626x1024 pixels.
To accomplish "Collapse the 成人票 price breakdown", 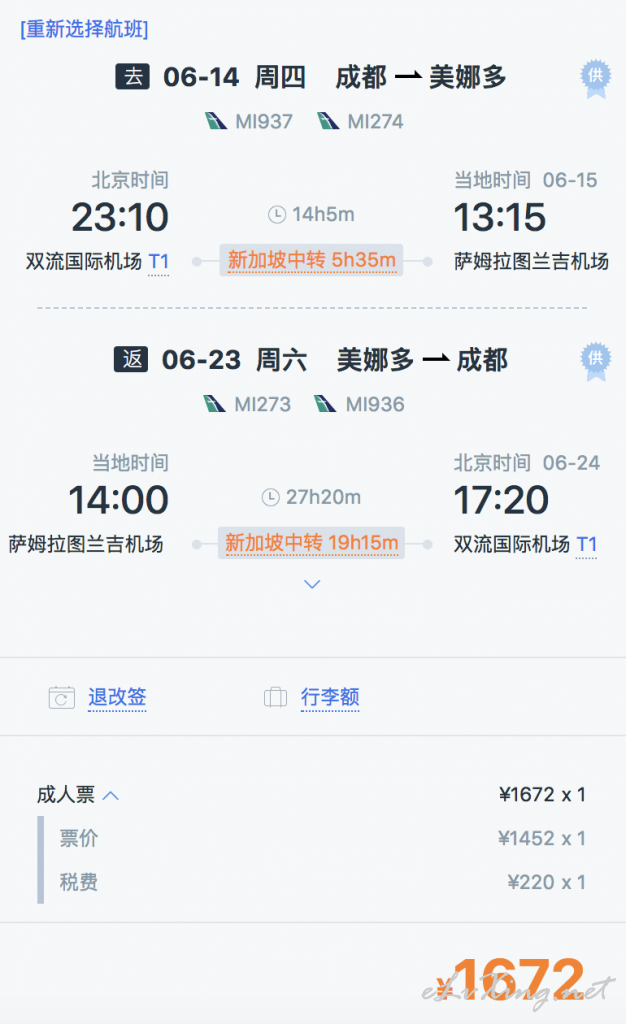I will 111,795.
